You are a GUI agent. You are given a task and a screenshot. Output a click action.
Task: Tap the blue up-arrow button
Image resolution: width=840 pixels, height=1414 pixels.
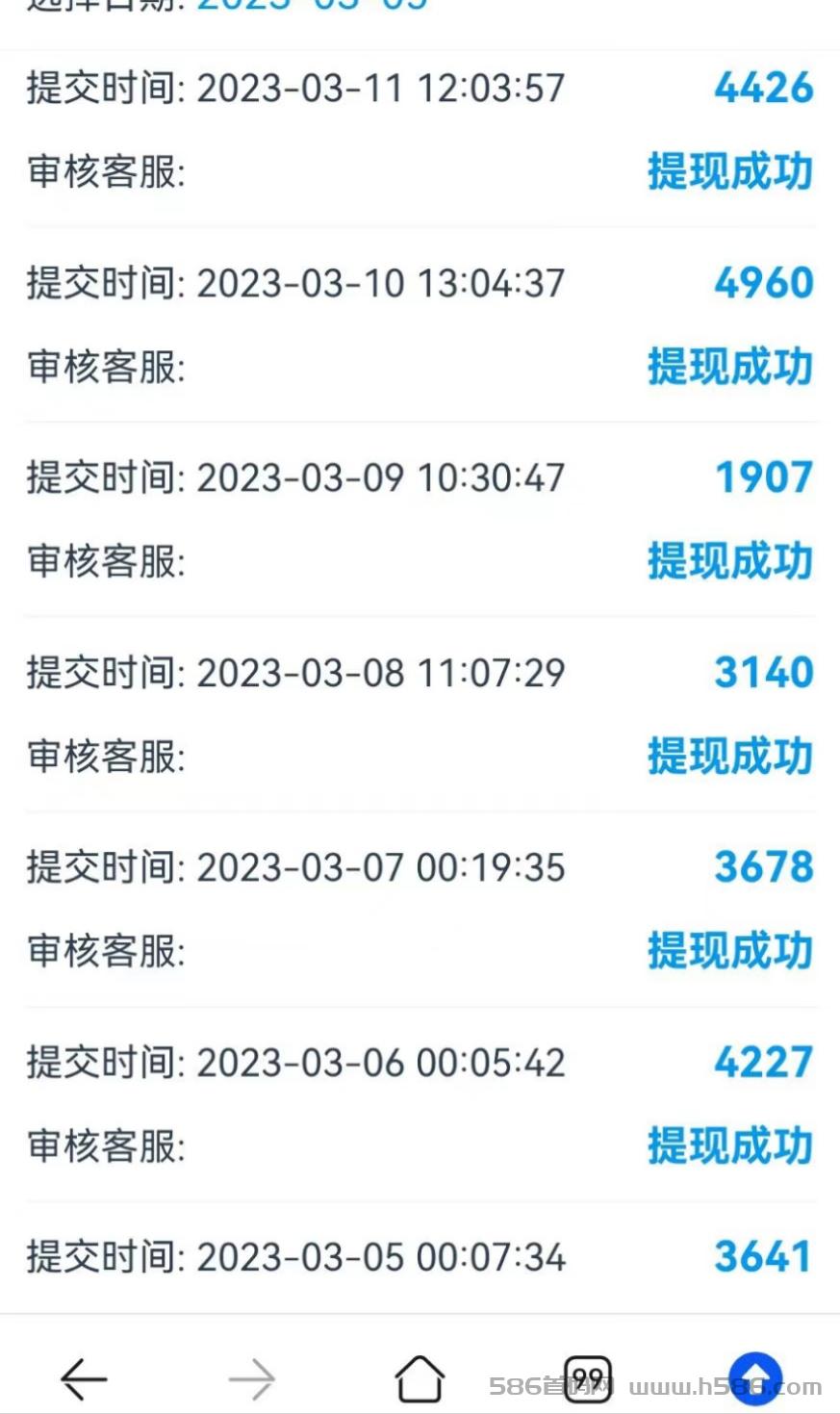coord(755,1378)
